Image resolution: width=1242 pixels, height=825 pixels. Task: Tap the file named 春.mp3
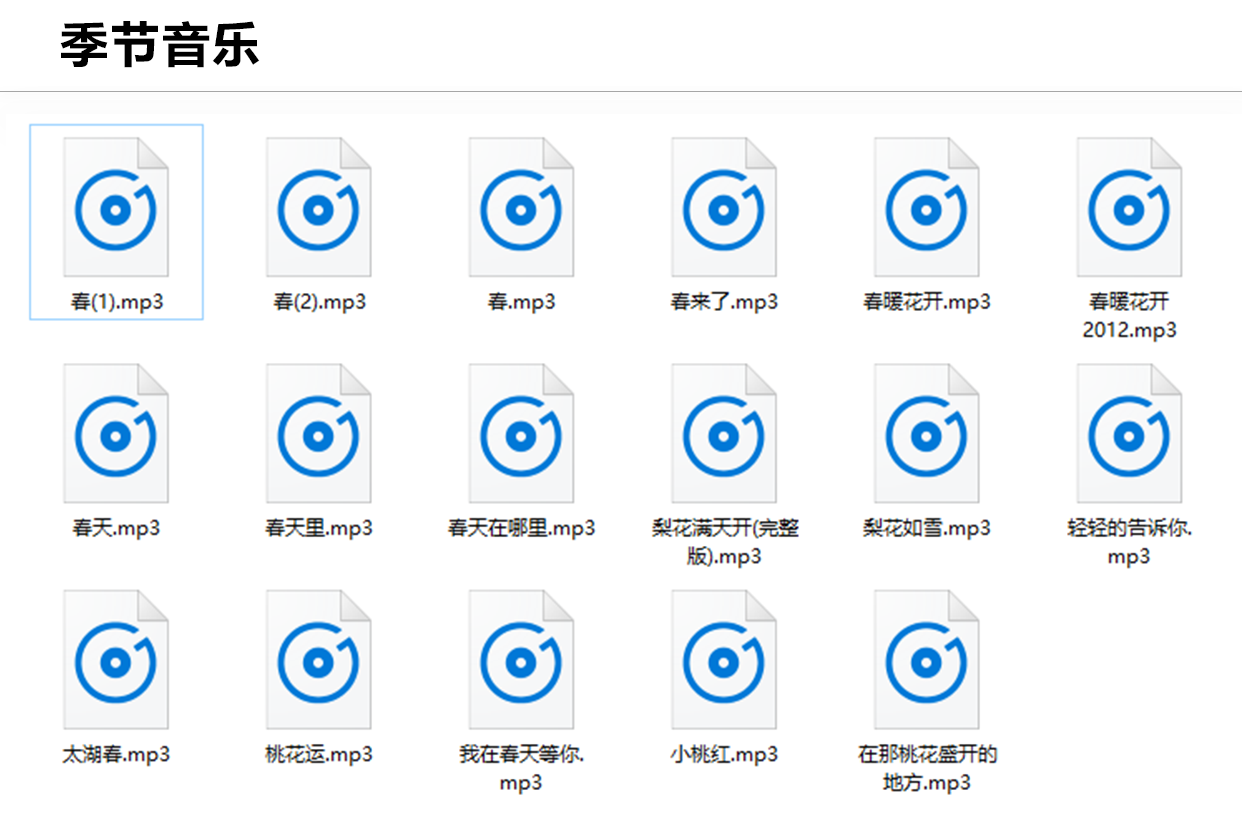pyautogui.click(x=521, y=208)
